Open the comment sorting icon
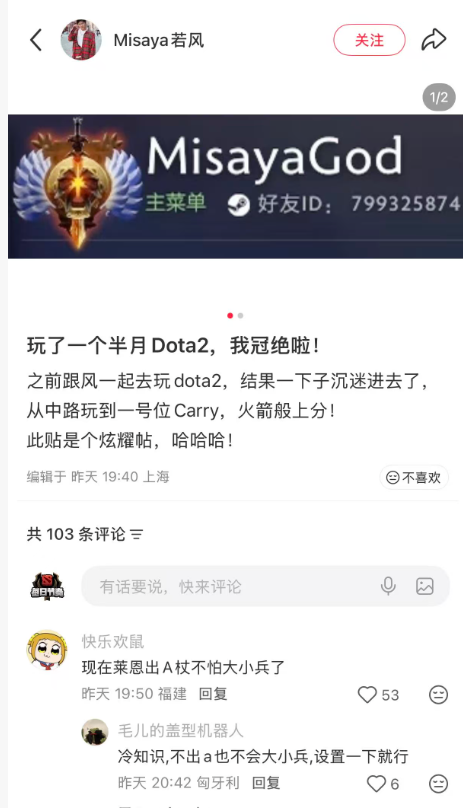The width and height of the screenshot is (463, 808). (137, 534)
